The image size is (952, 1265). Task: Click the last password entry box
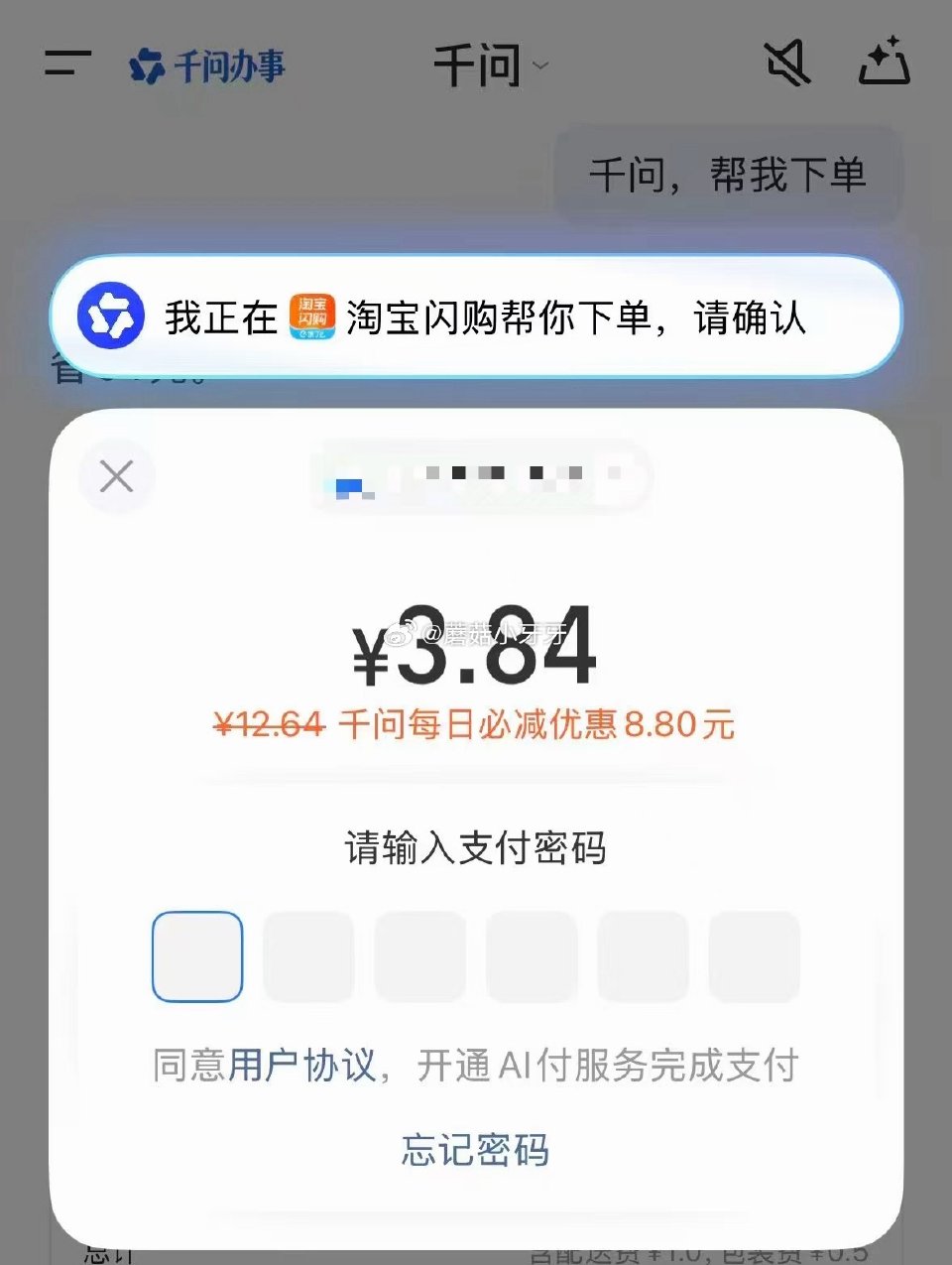(x=756, y=955)
